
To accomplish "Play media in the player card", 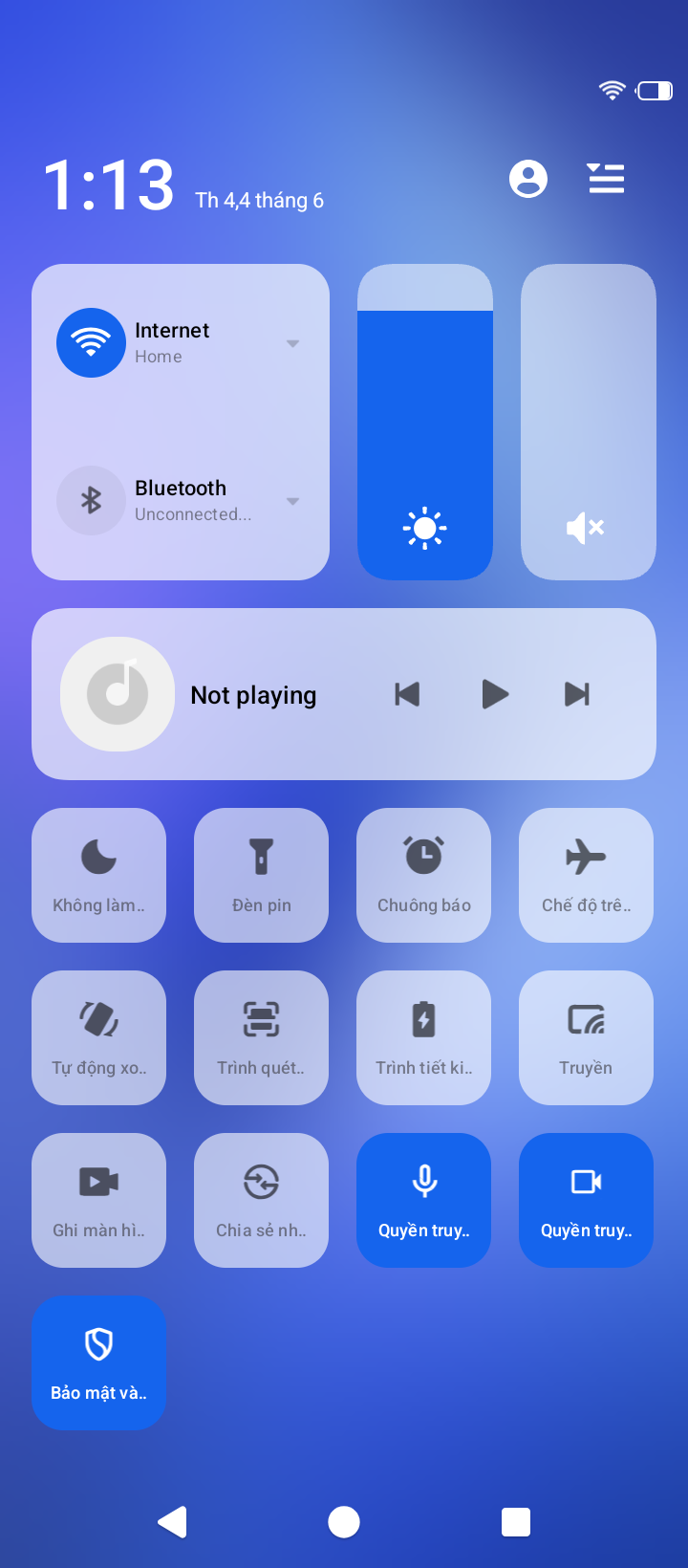I will point(494,694).
